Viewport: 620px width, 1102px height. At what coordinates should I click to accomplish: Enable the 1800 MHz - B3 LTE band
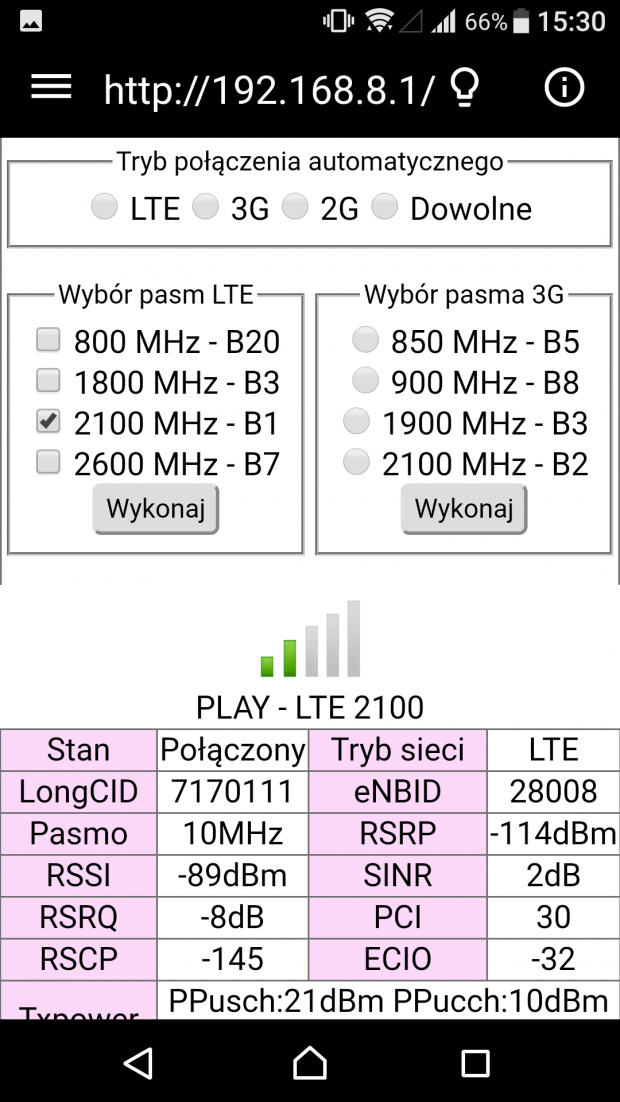click(x=49, y=380)
